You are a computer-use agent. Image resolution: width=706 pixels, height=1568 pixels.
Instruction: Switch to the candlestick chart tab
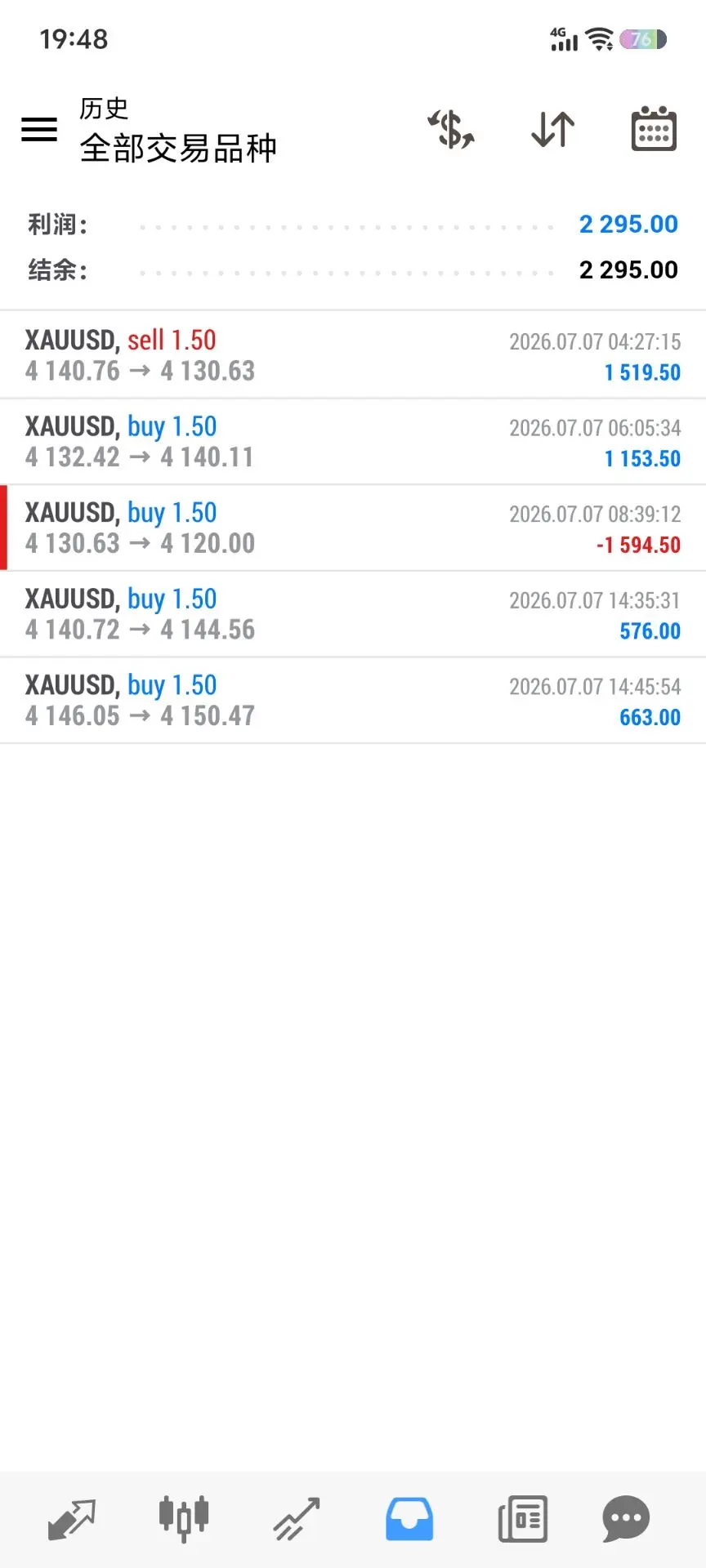184,1519
